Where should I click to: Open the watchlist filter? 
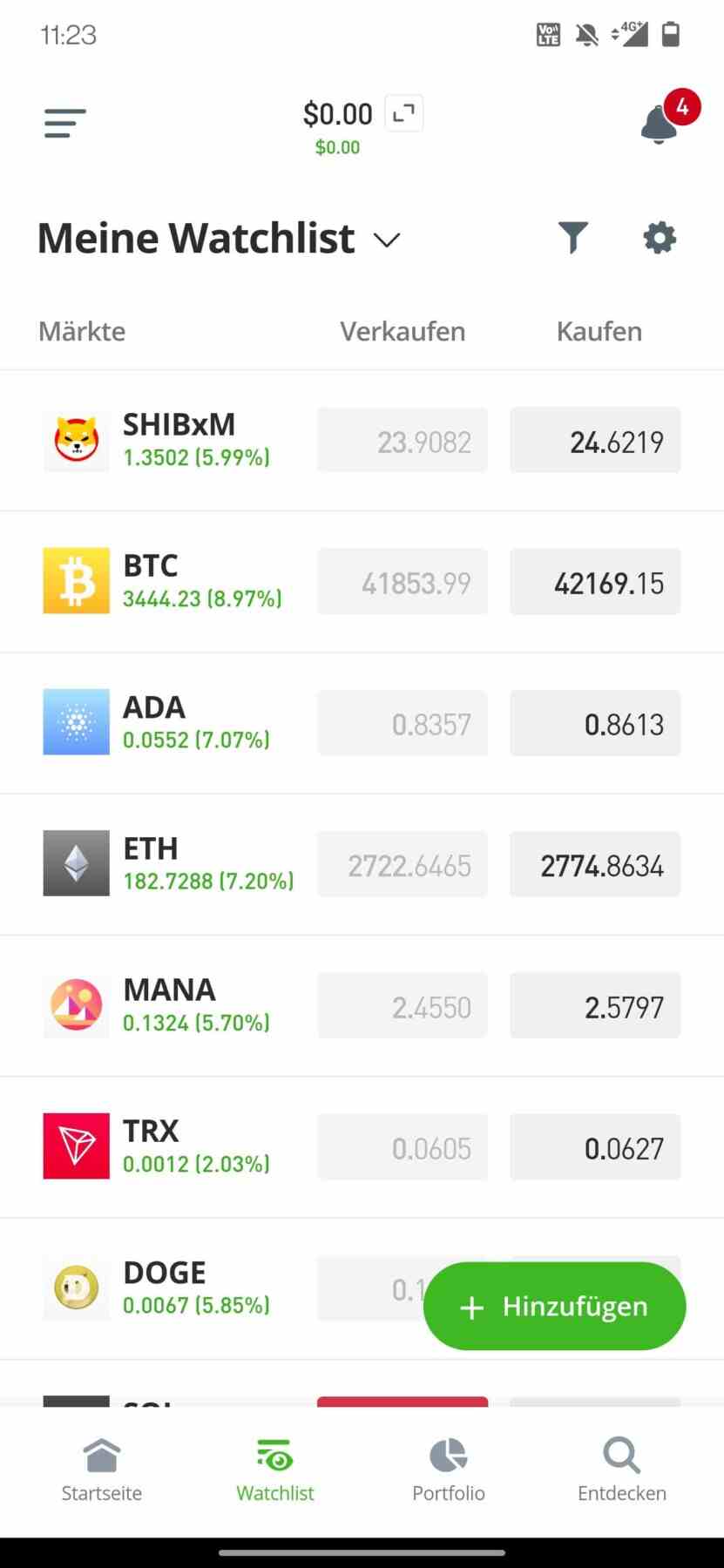[x=573, y=237]
